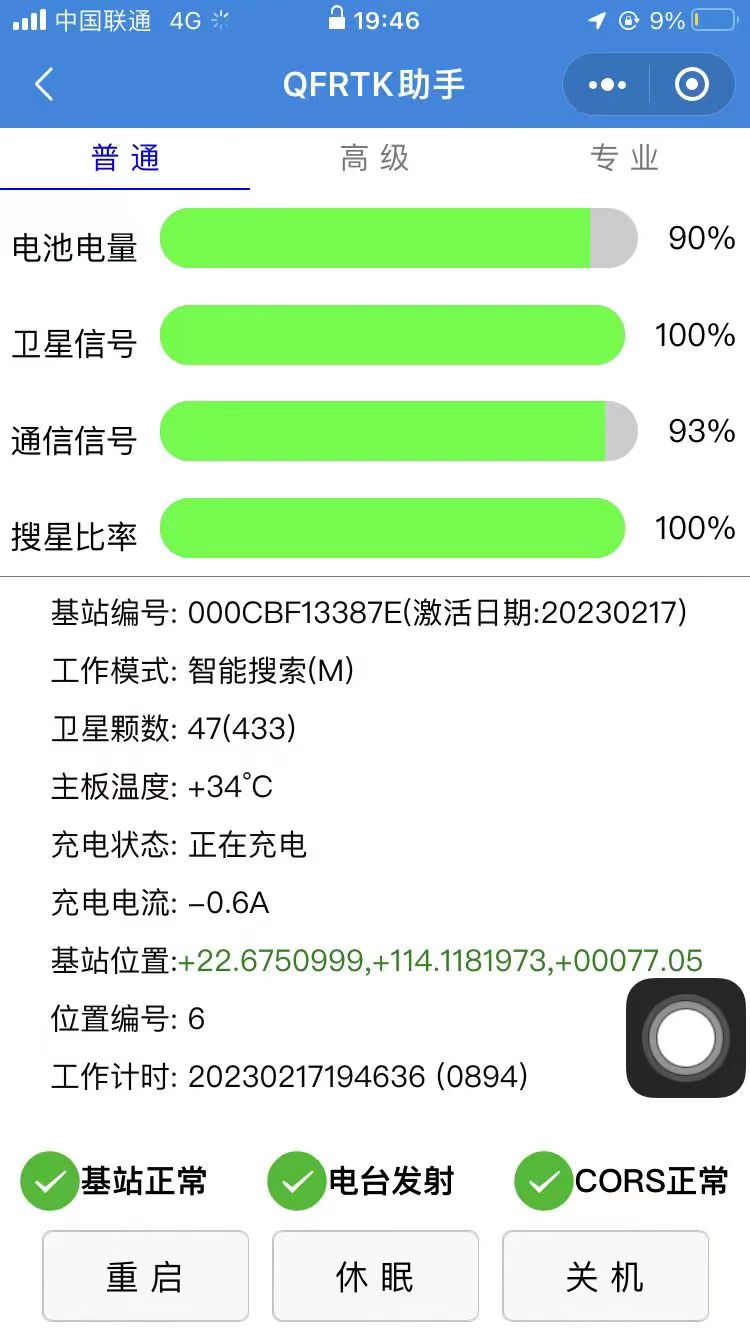Tap the 休眠 button

click(x=375, y=1277)
